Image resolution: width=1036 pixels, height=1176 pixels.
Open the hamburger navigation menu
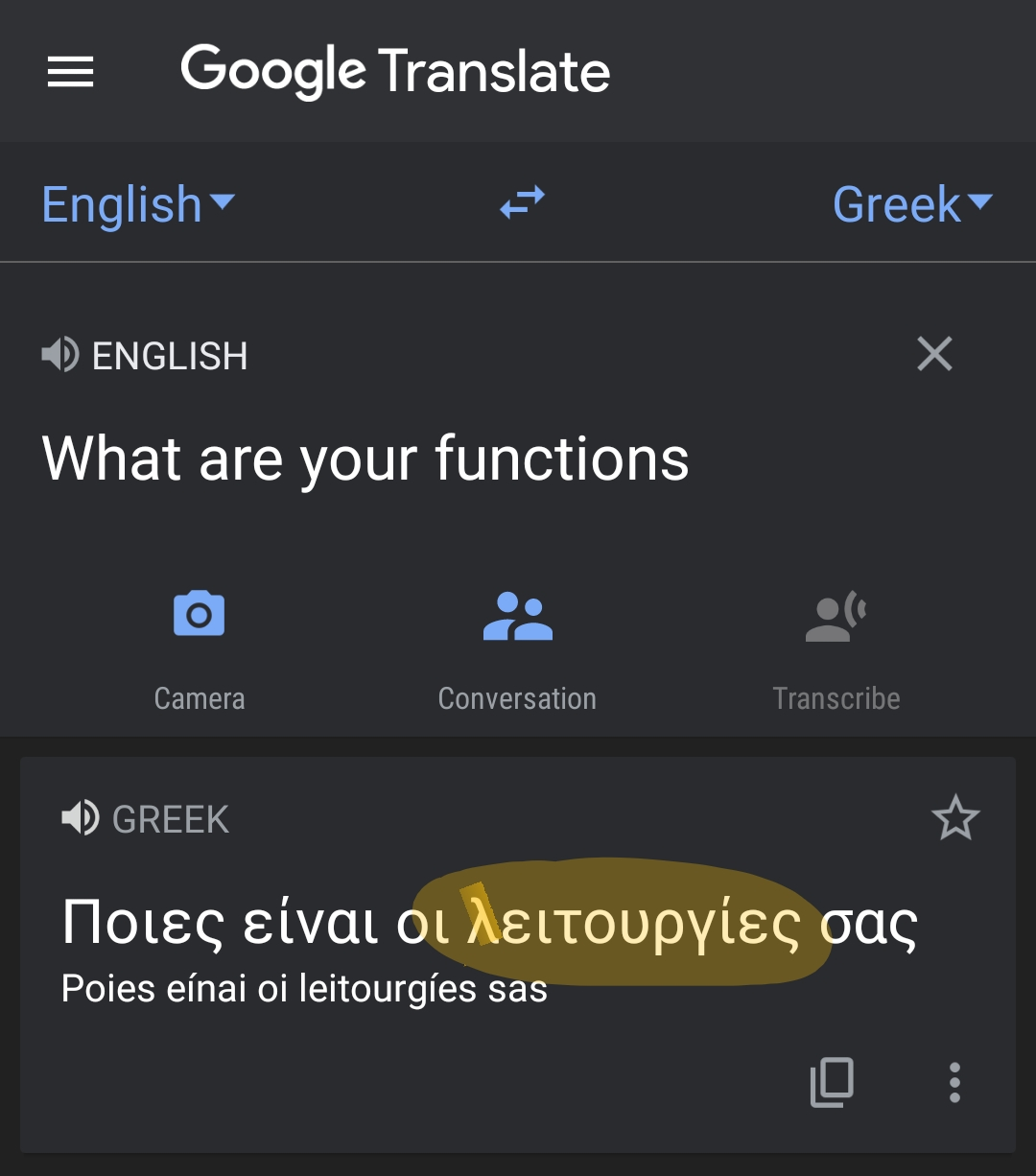[70, 72]
